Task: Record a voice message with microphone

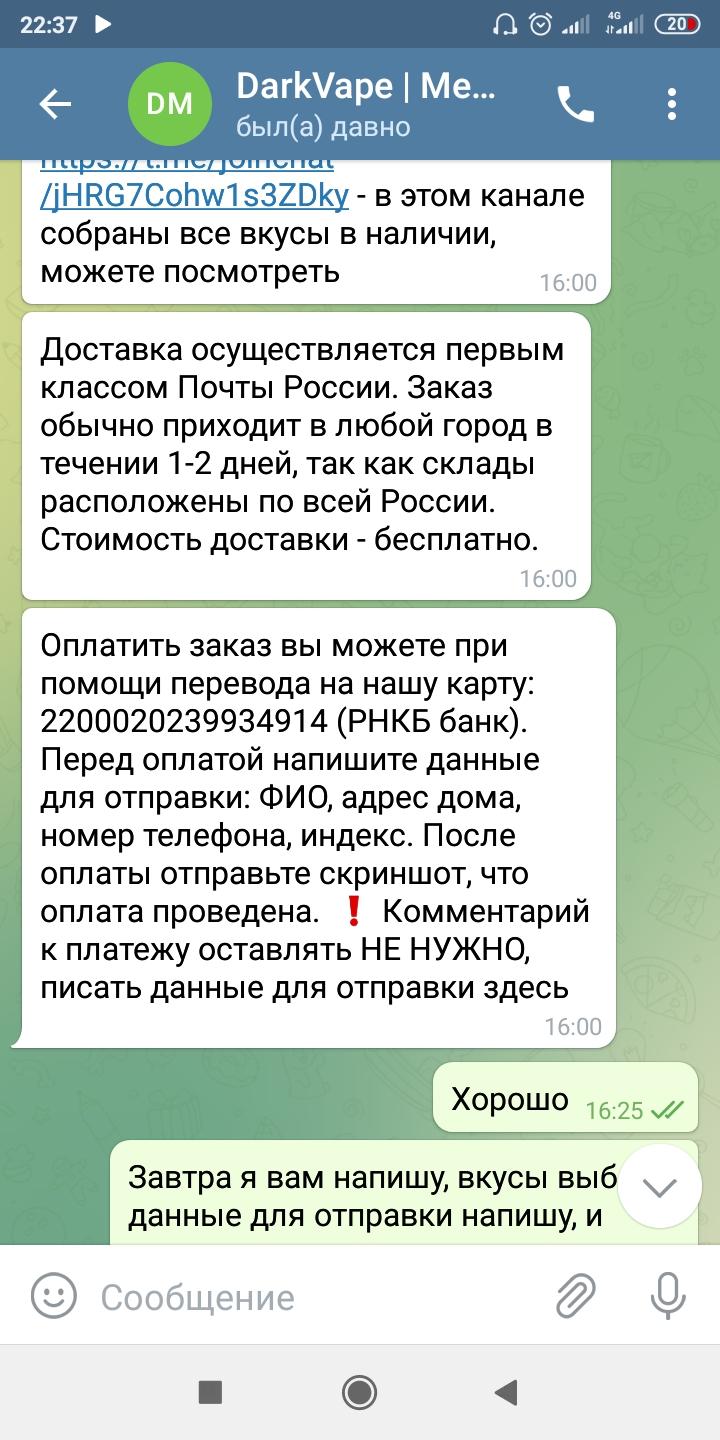Action: (667, 1297)
